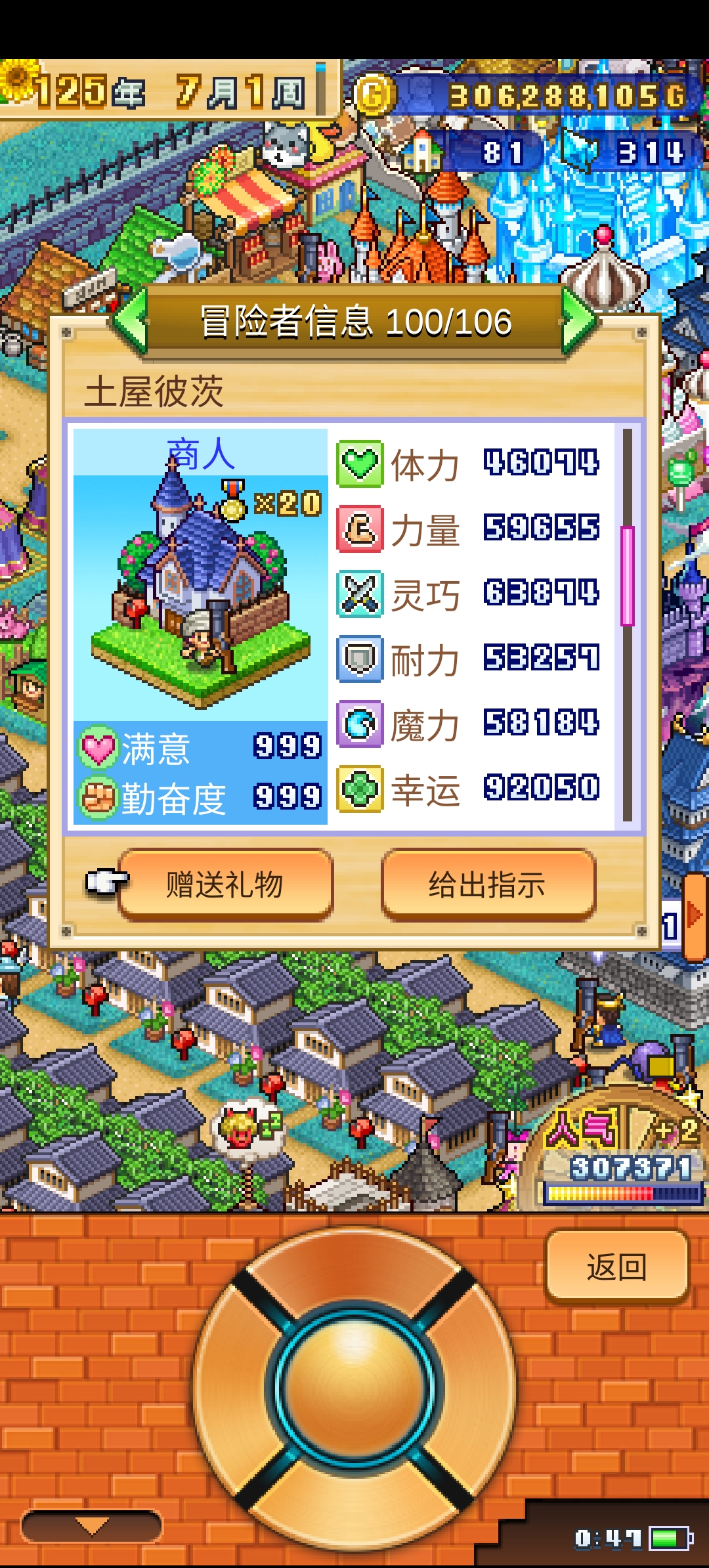Select the crossed swords 灵巧 dexterity icon

(360, 594)
